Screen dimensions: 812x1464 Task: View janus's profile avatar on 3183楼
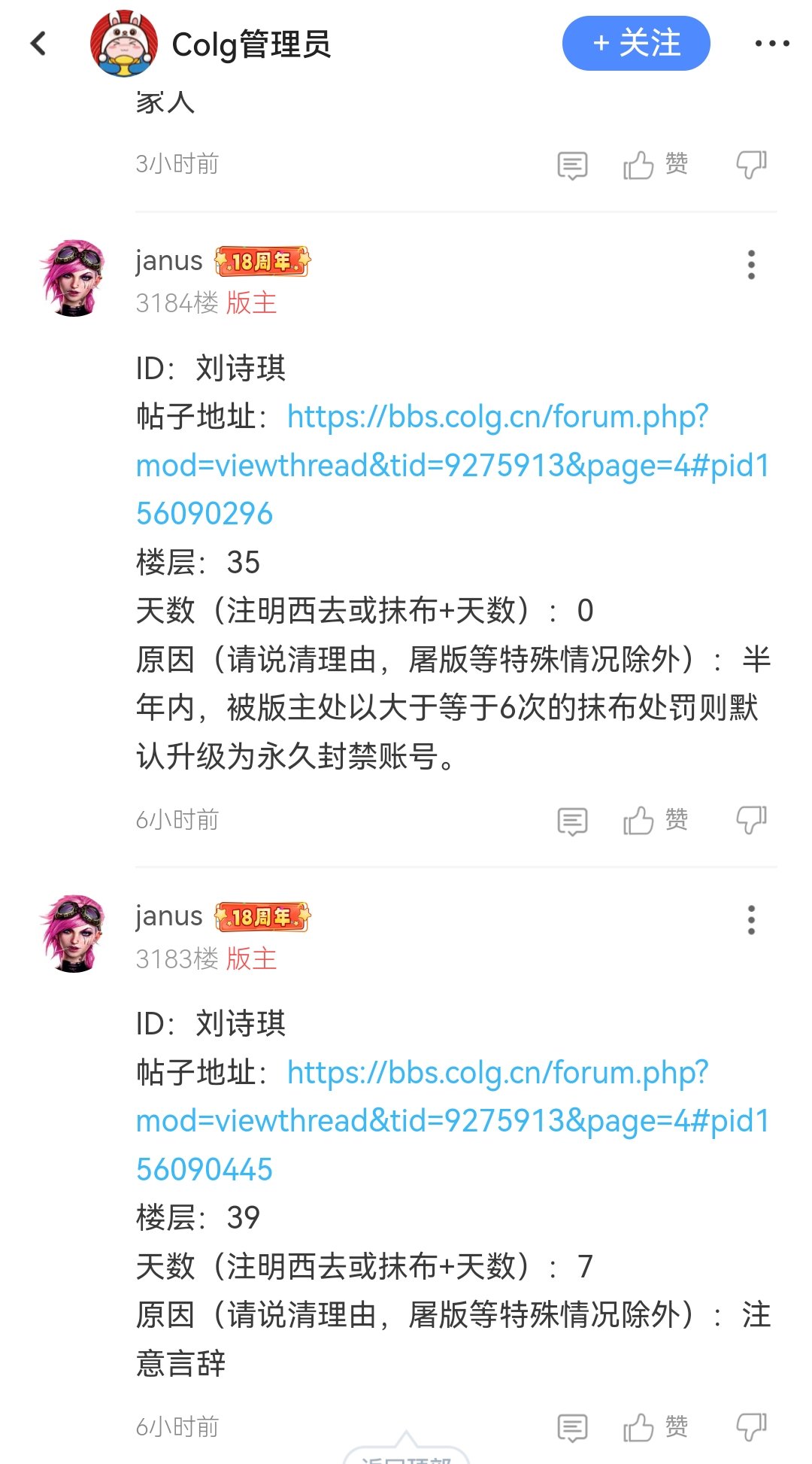74,934
